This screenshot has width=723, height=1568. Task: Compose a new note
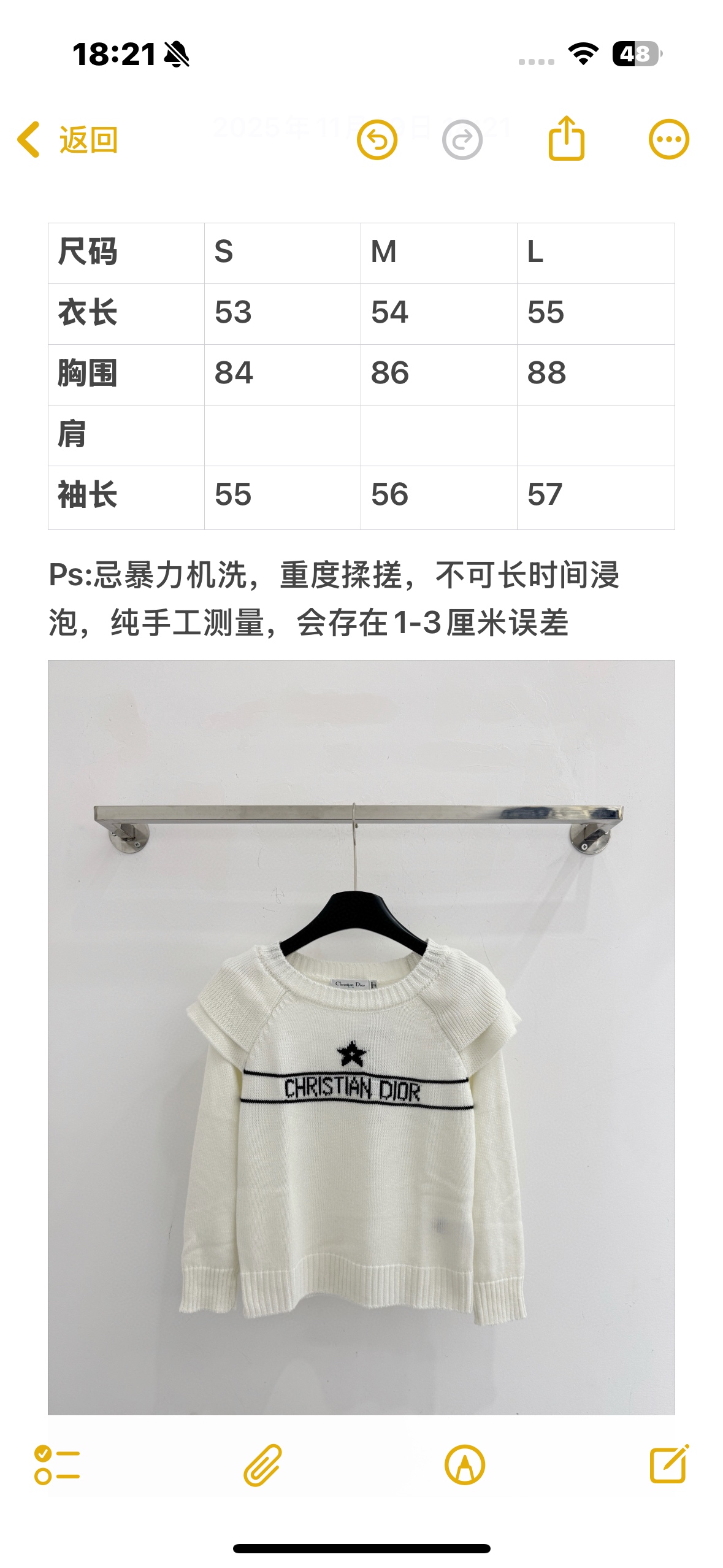click(x=668, y=1464)
